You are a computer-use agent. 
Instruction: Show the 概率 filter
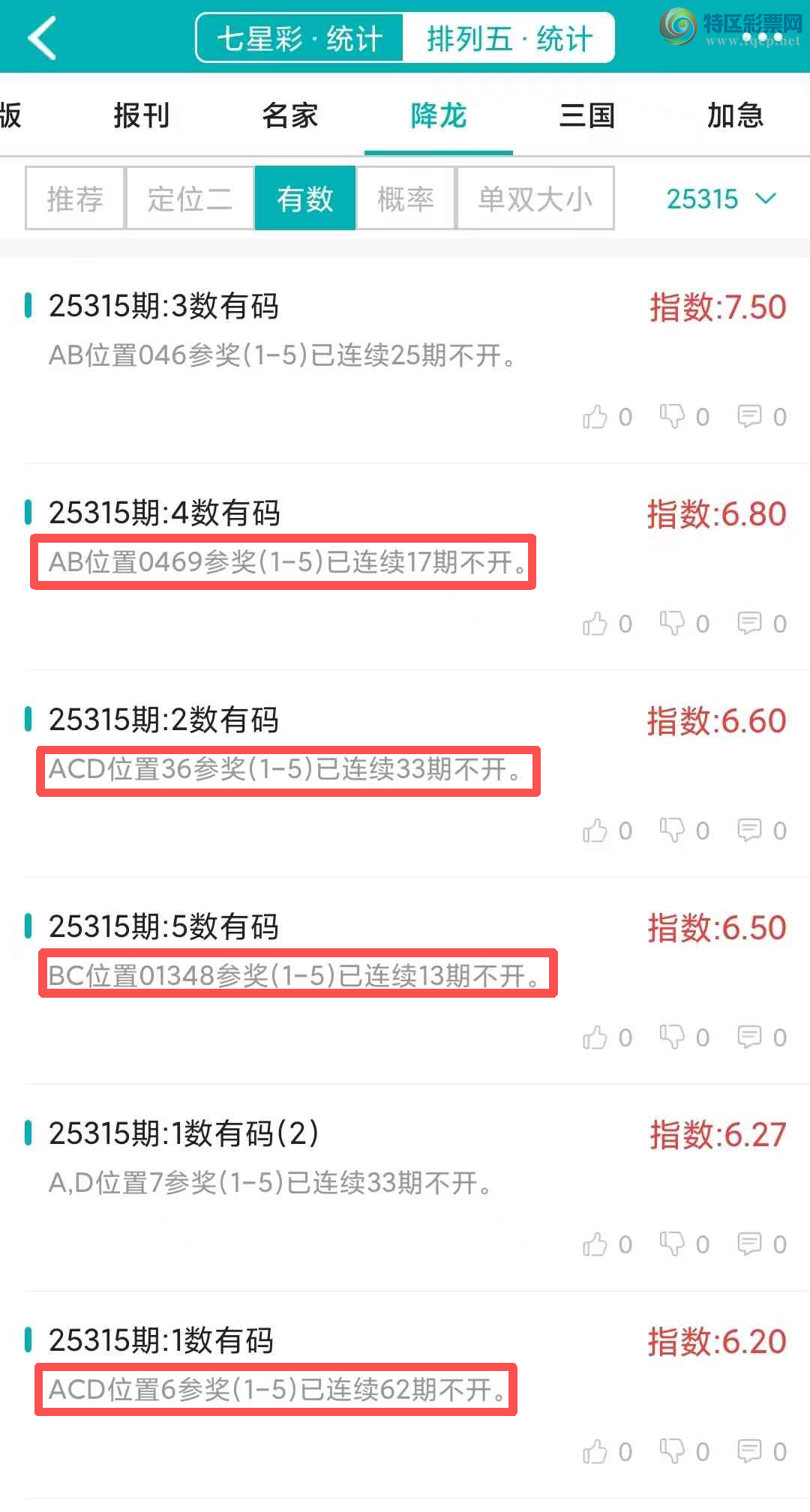[406, 199]
